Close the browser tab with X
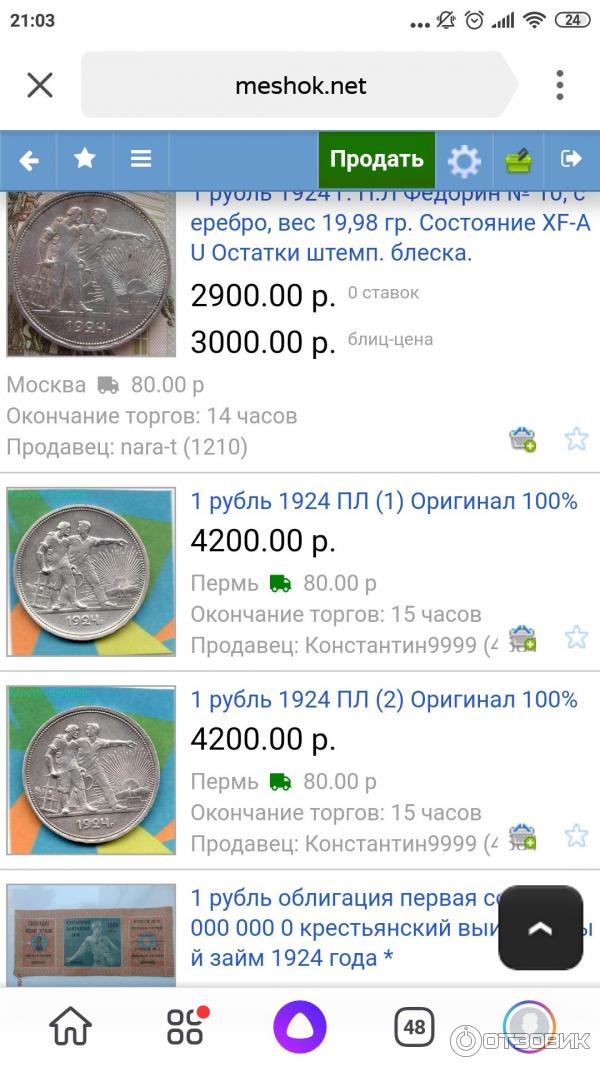 point(40,85)
